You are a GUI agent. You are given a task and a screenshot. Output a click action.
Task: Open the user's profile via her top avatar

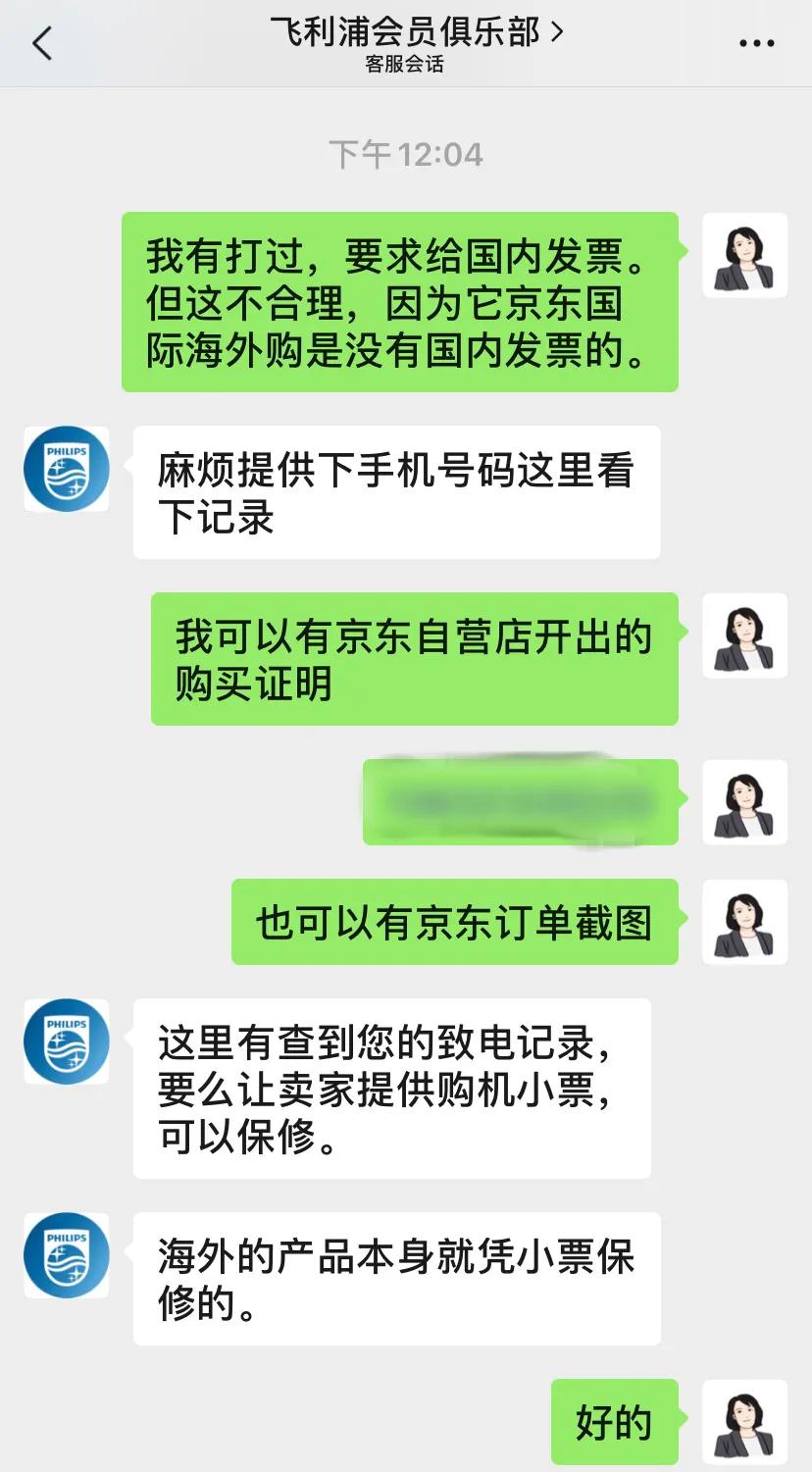click(743, 256)
